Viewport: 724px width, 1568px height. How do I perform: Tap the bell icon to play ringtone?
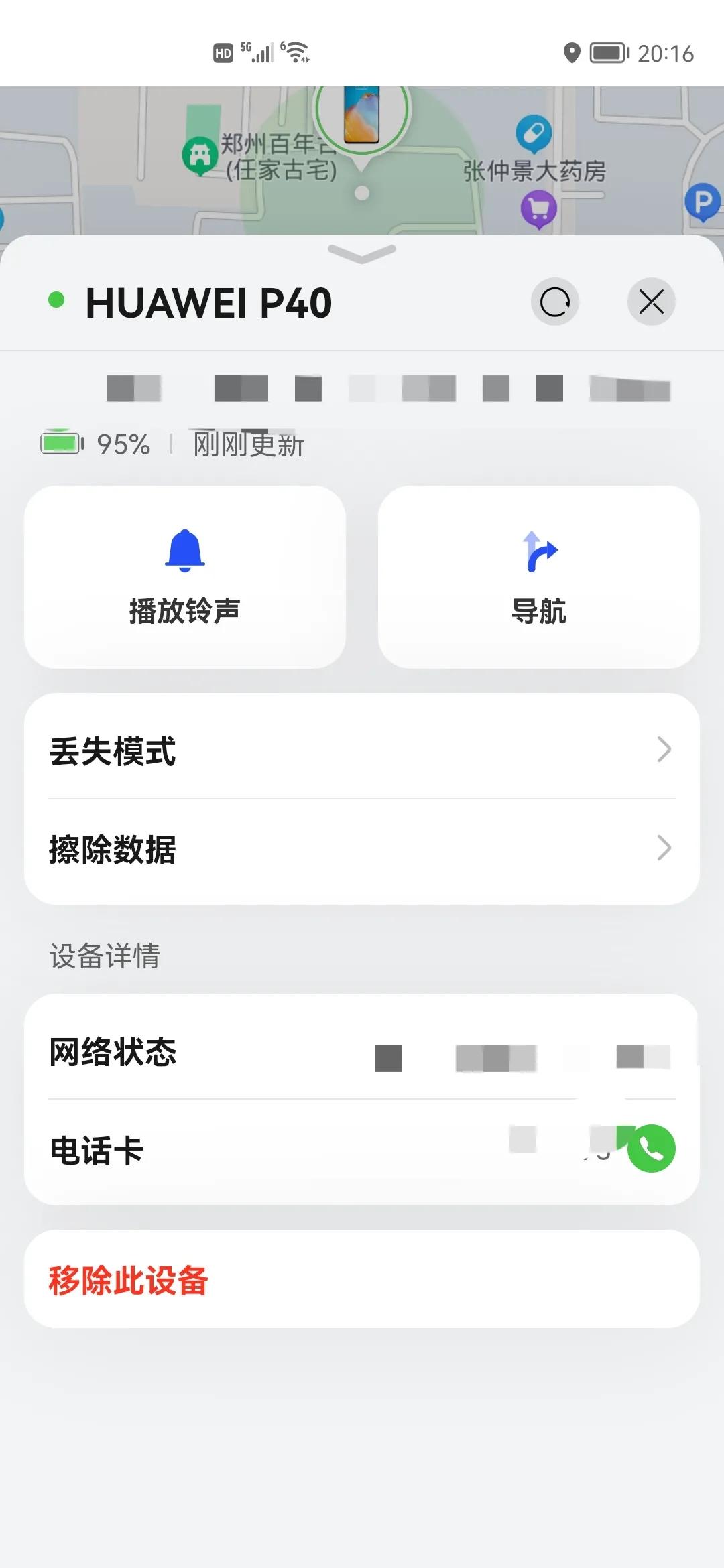point(184,548)
